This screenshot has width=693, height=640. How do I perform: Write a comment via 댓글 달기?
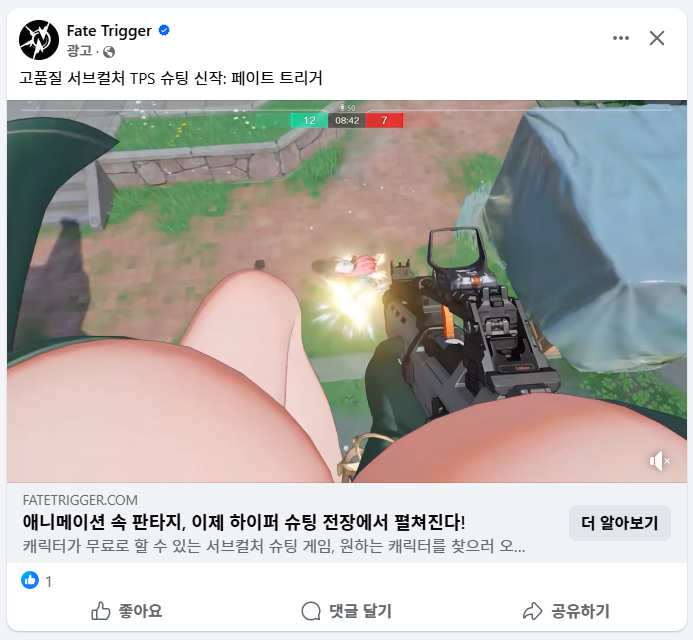coord(346,611)
